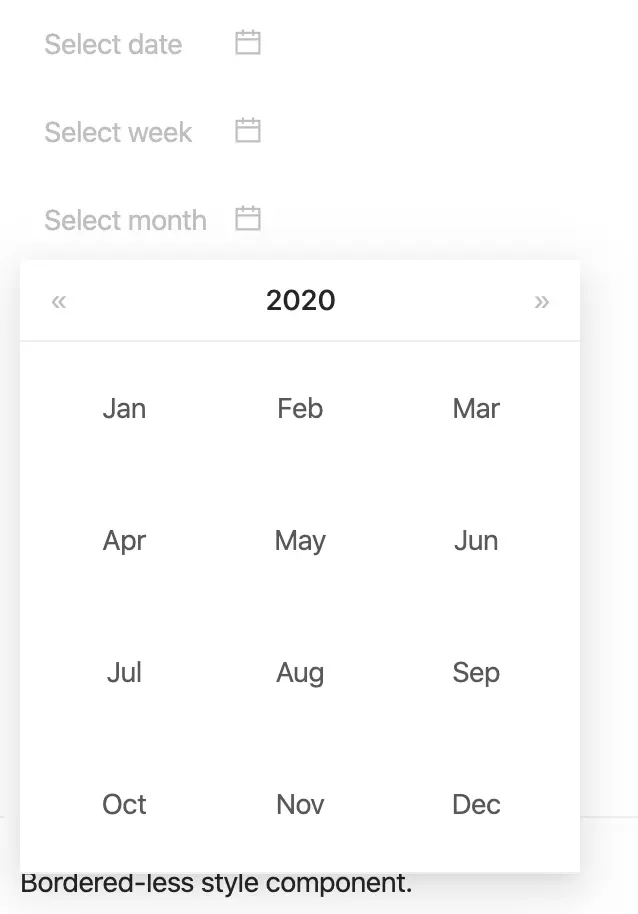Viewport: 638px width, 914px height.
Task: Select Jul as the month
Action: point(124,673)
